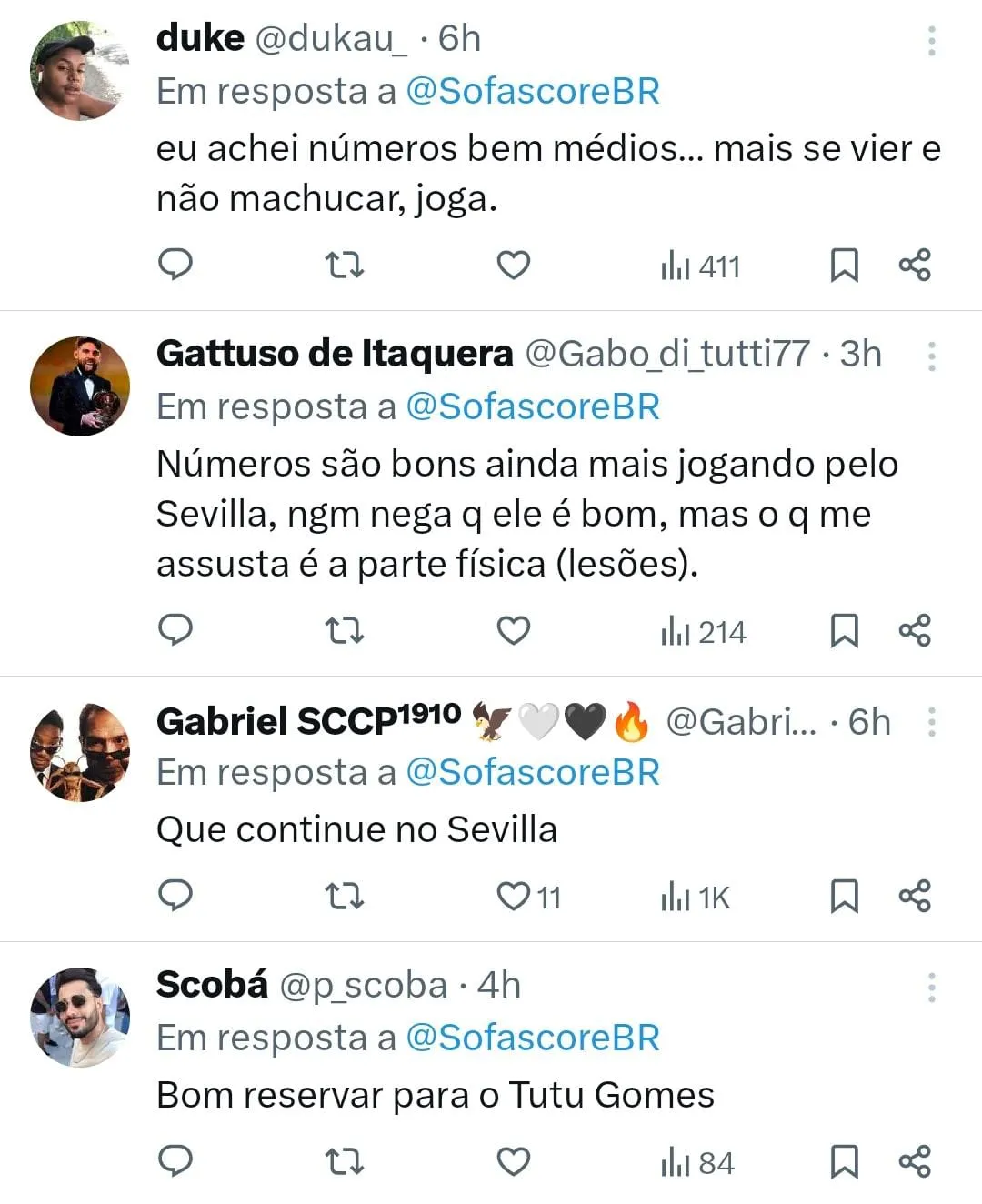Screen dimensions: 982x1204
Task: Reply to Gabriel SCCP's tweet
Action: point(175,896)
